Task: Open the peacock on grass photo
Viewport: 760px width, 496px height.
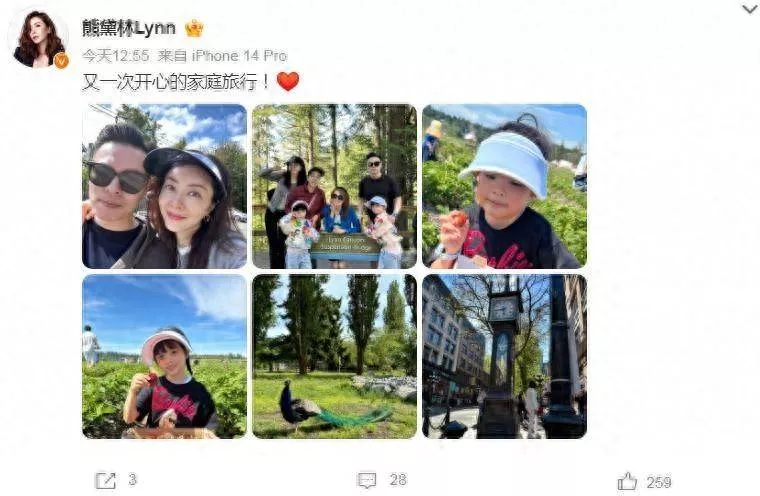Action: (334, 356)
